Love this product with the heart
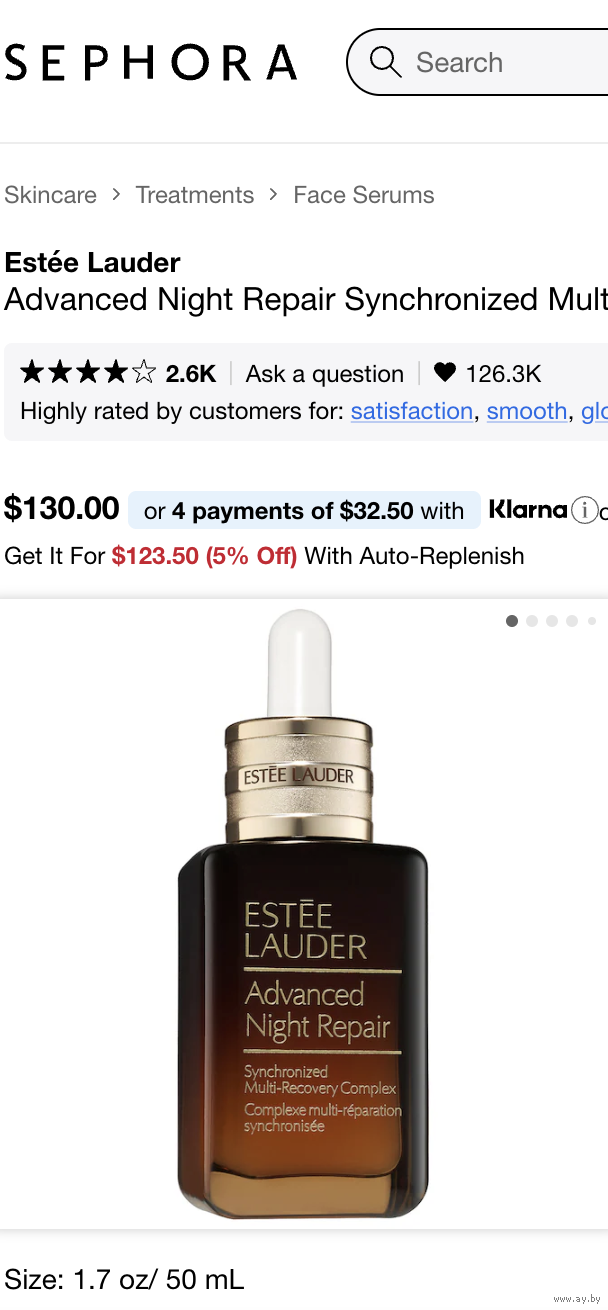This screenshot has width=608, height=1310. [445, 374]
